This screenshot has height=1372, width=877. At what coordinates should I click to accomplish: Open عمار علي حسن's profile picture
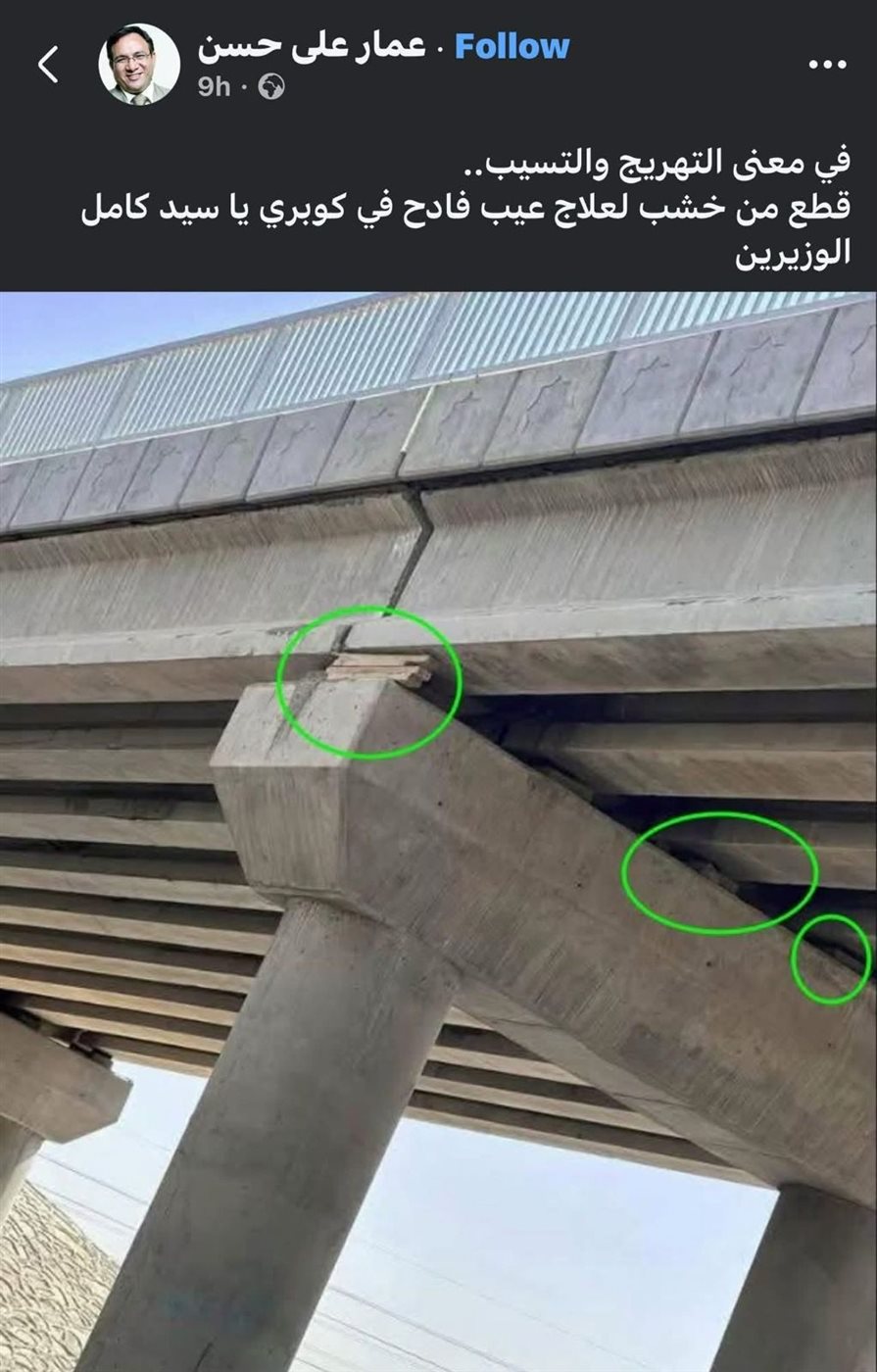138,65
